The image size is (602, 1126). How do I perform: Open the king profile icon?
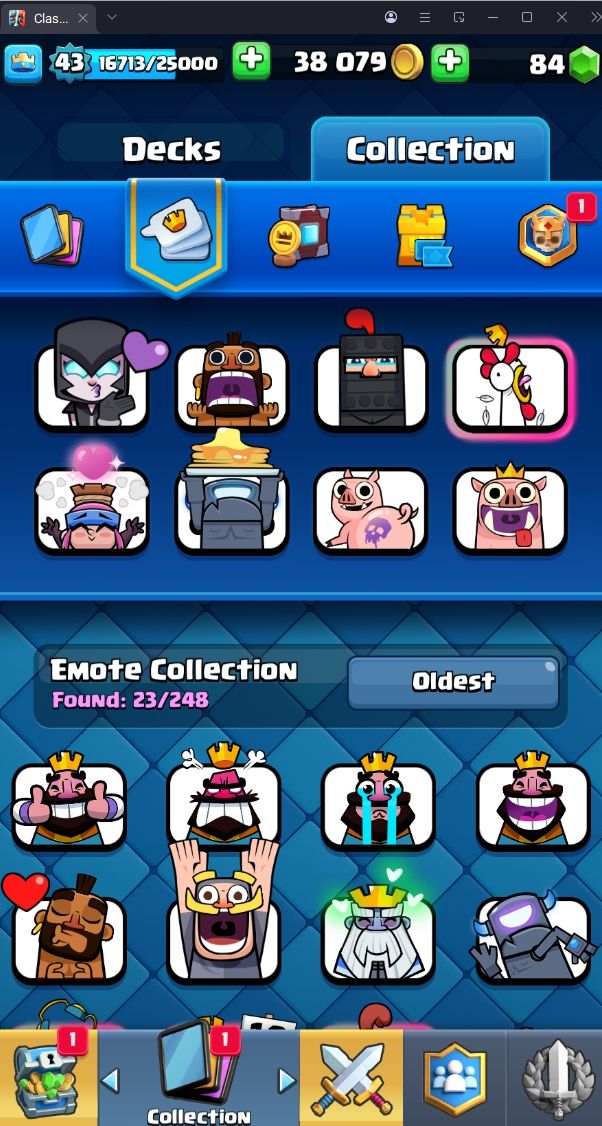click(x=22, y=63)
